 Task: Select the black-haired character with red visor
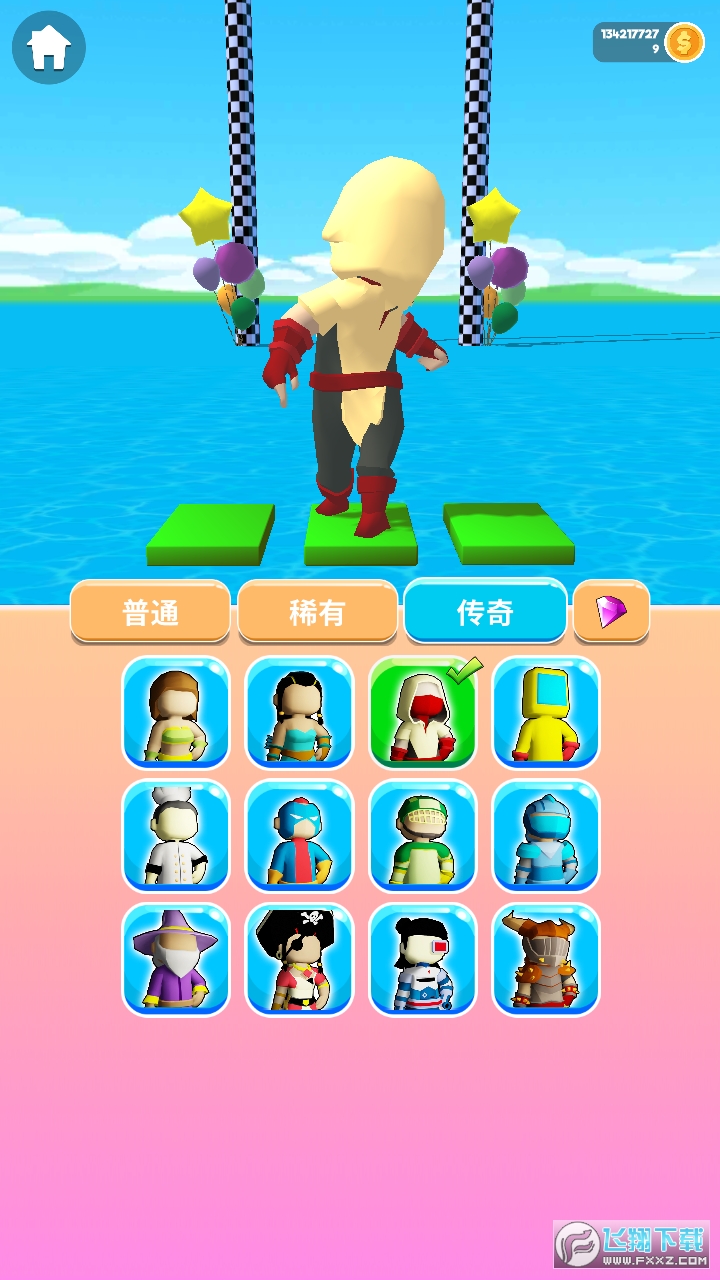click(x=423, y=959)
